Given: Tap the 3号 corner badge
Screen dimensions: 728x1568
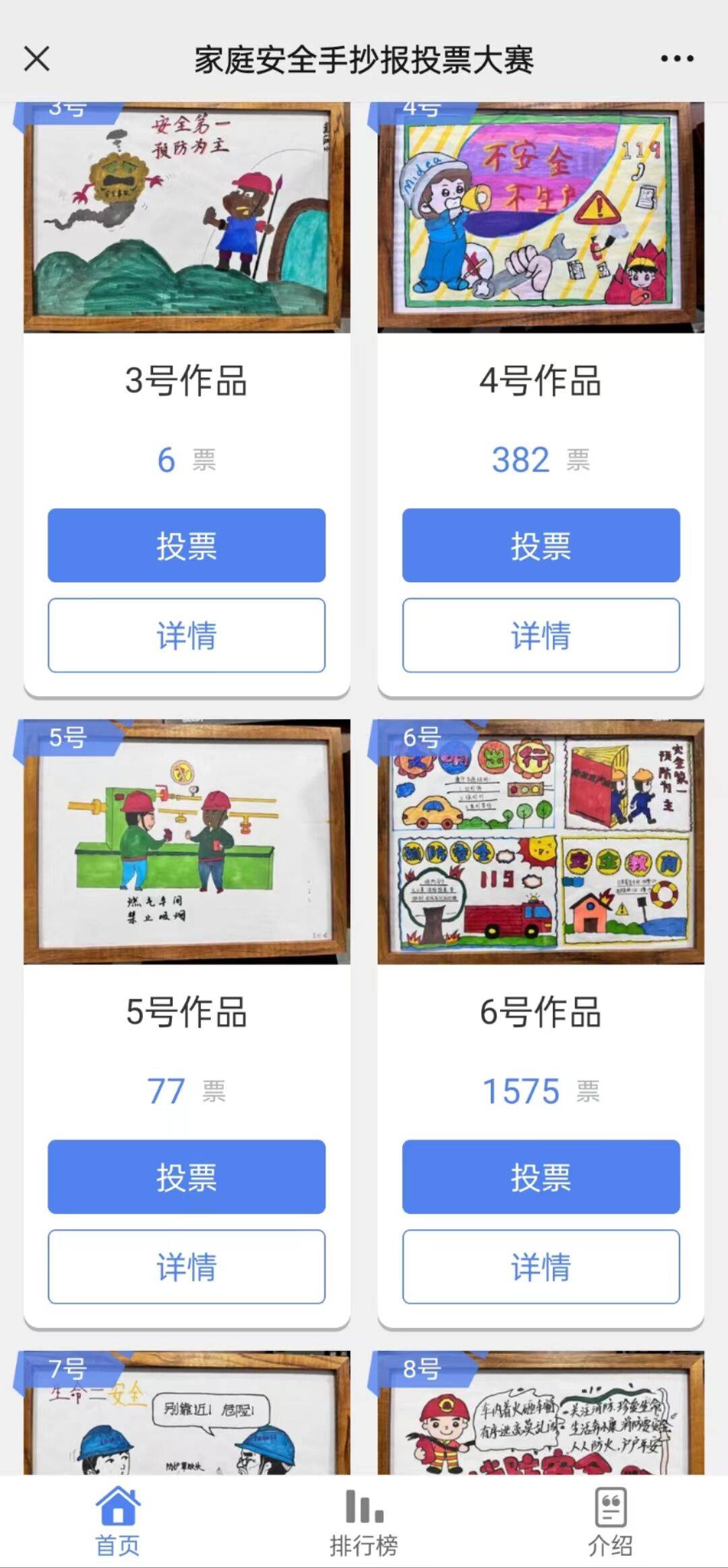Looking at the screenshot, I should point(67,108).
